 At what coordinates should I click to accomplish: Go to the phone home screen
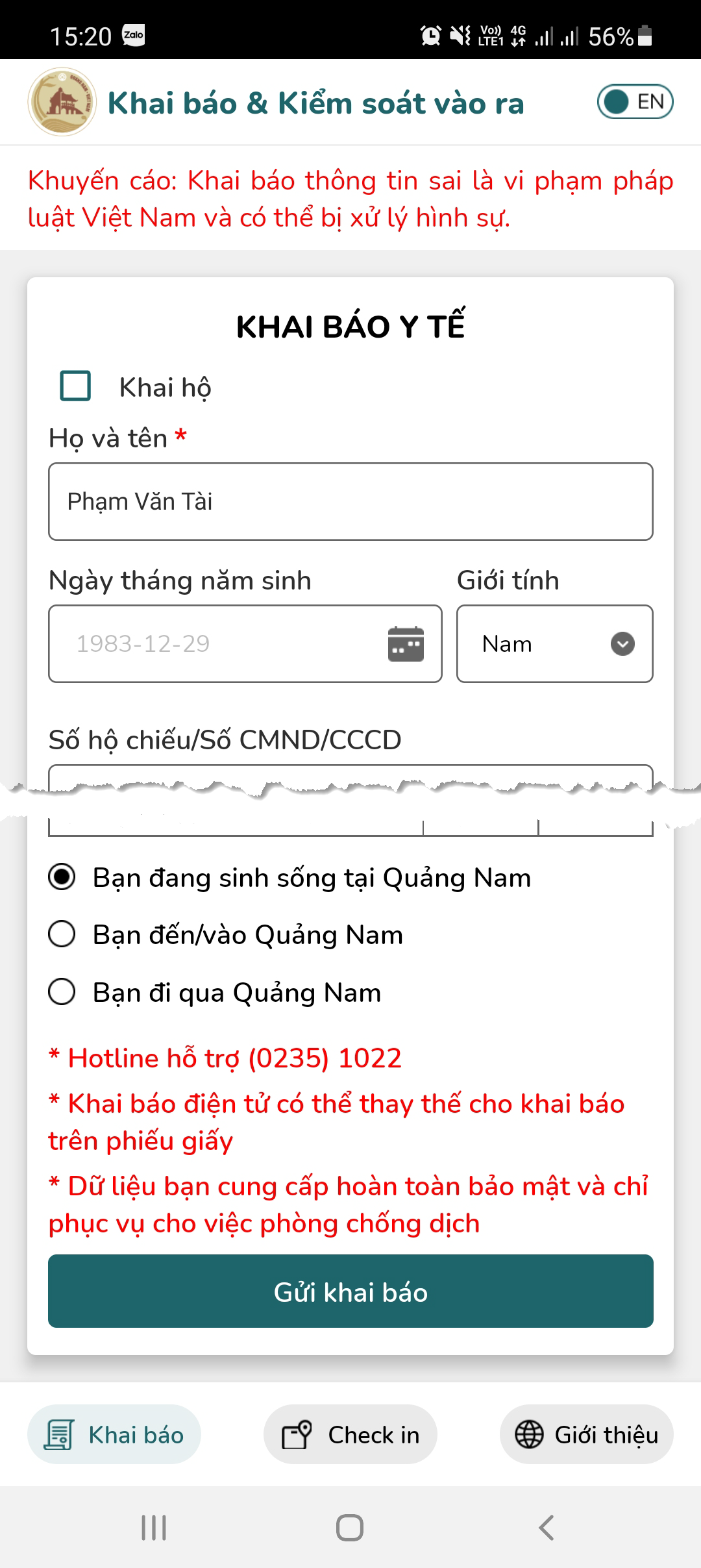pyautogui.click(x=350, y=1528)
